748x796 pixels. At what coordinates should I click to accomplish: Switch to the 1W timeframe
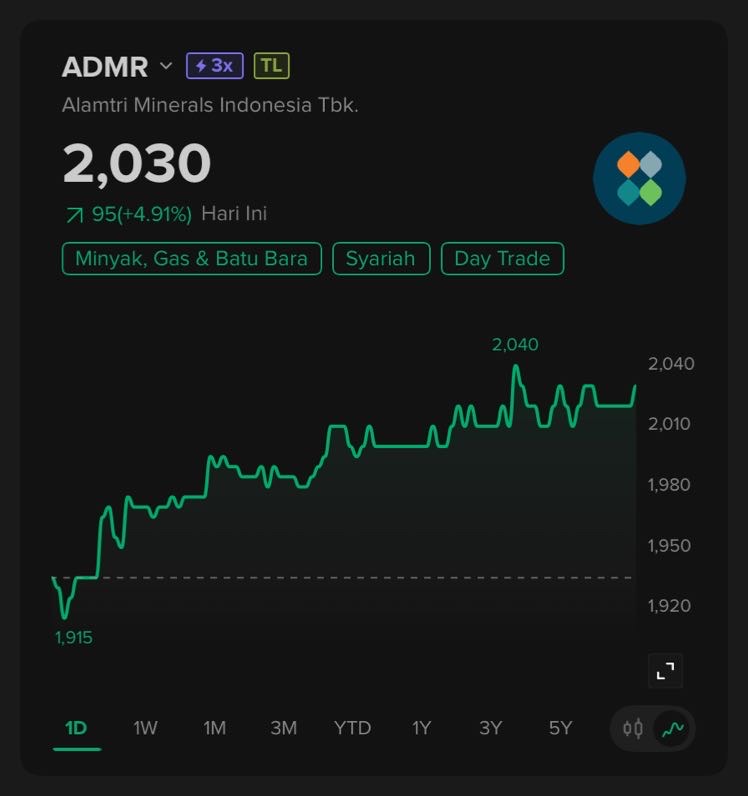click(x=145, y=728)
